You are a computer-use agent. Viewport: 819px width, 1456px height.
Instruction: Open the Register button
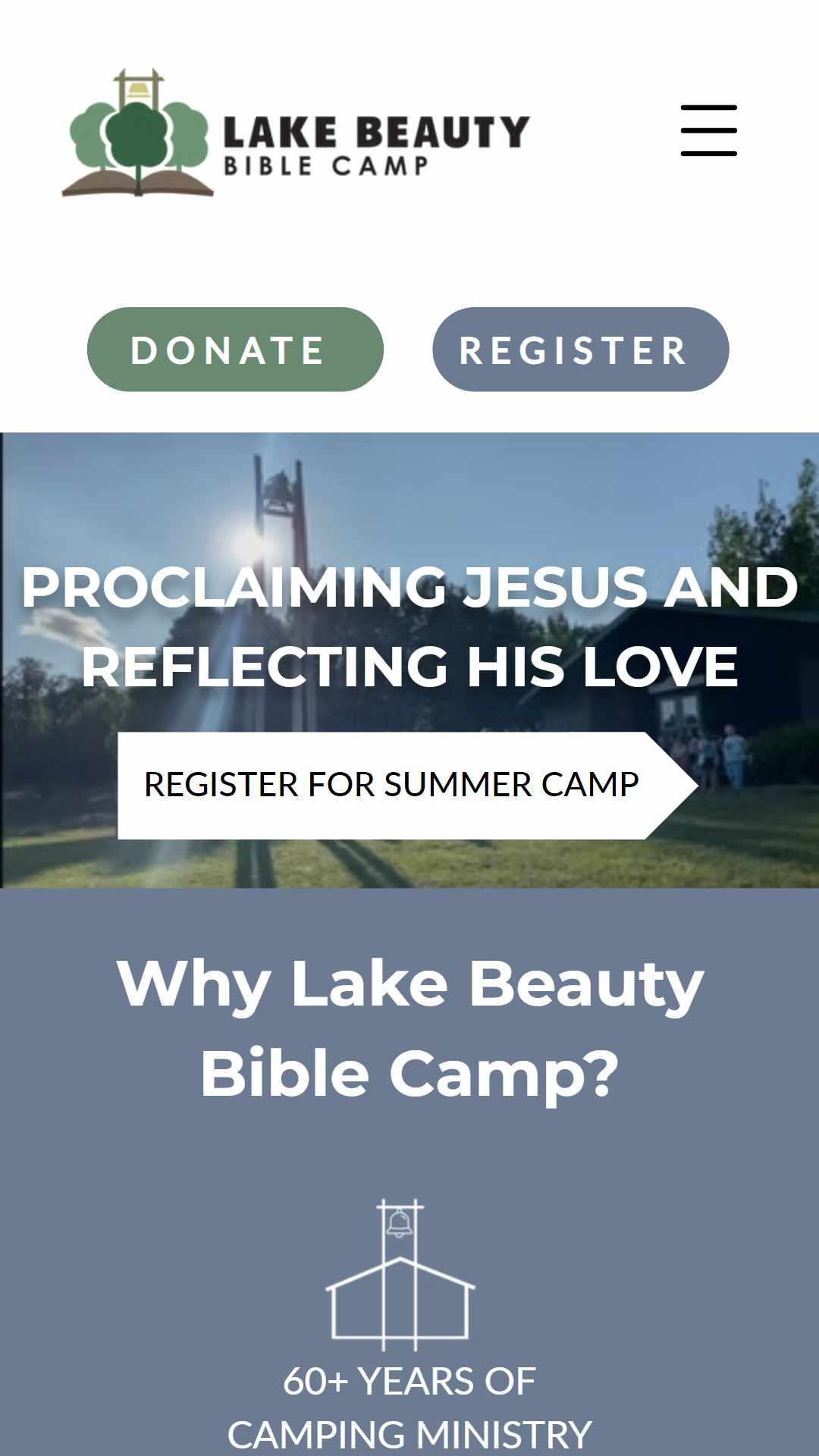click(580, 350)
